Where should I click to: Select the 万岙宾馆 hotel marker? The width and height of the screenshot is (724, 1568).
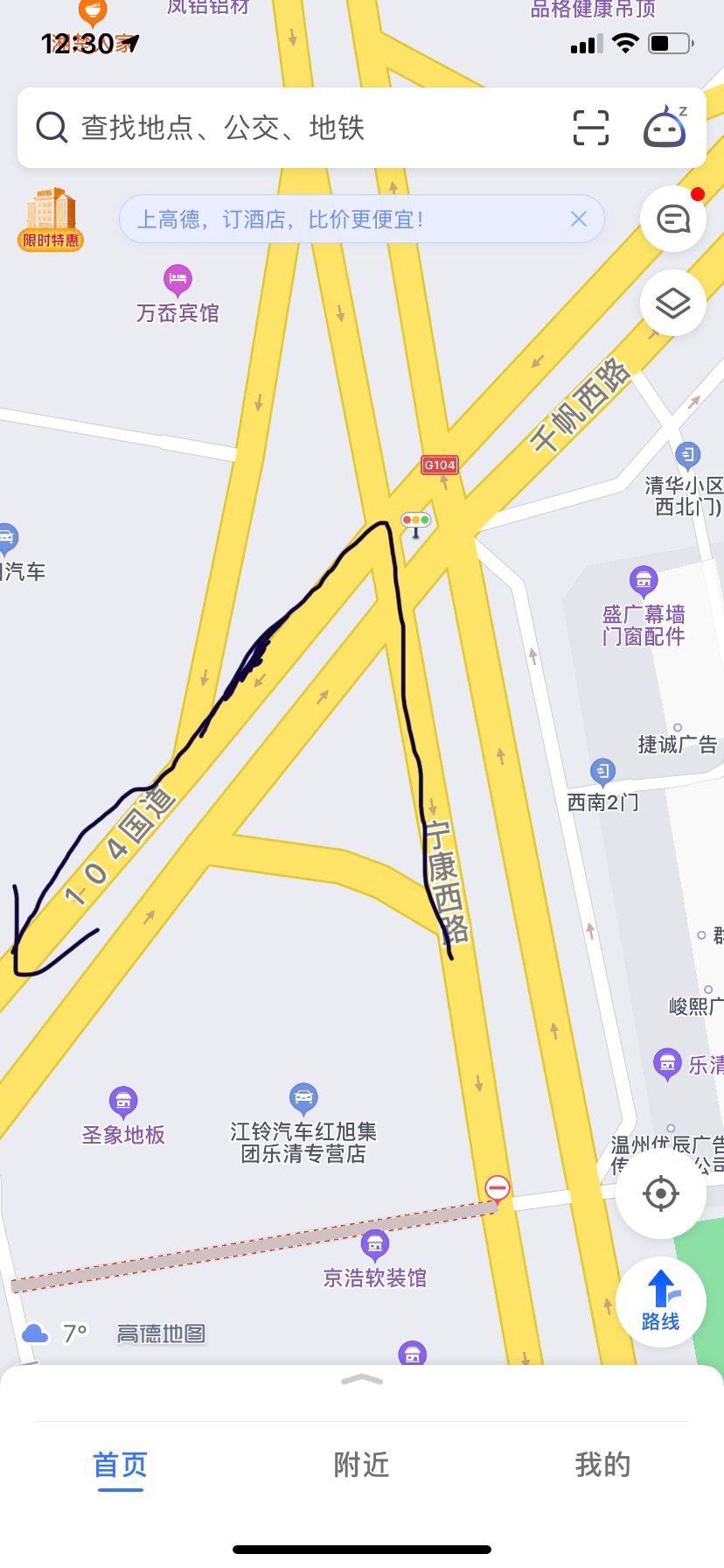coord(178,281)
